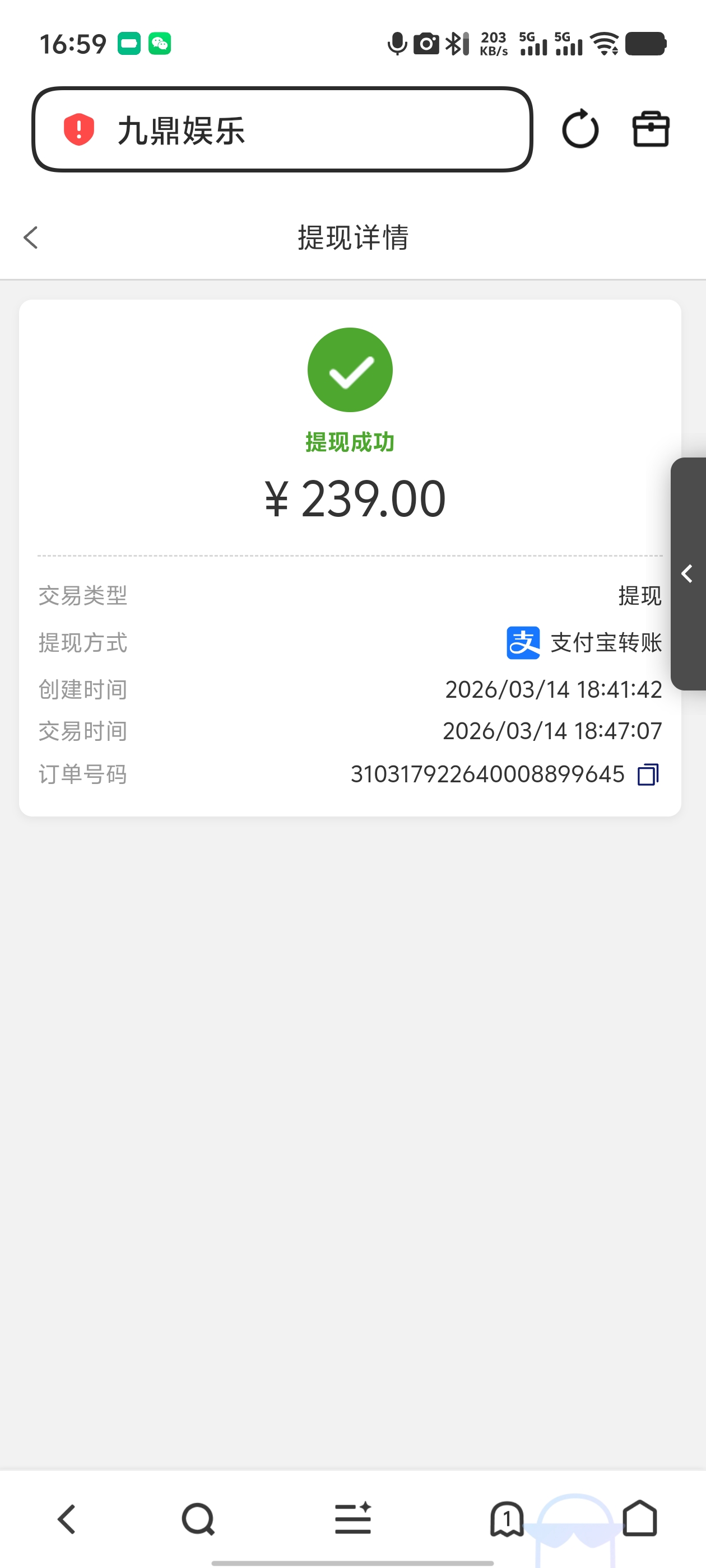Tap the browser back arrow at bottom
This screenshot has height=1568, width=706.
click(66, 1519)
